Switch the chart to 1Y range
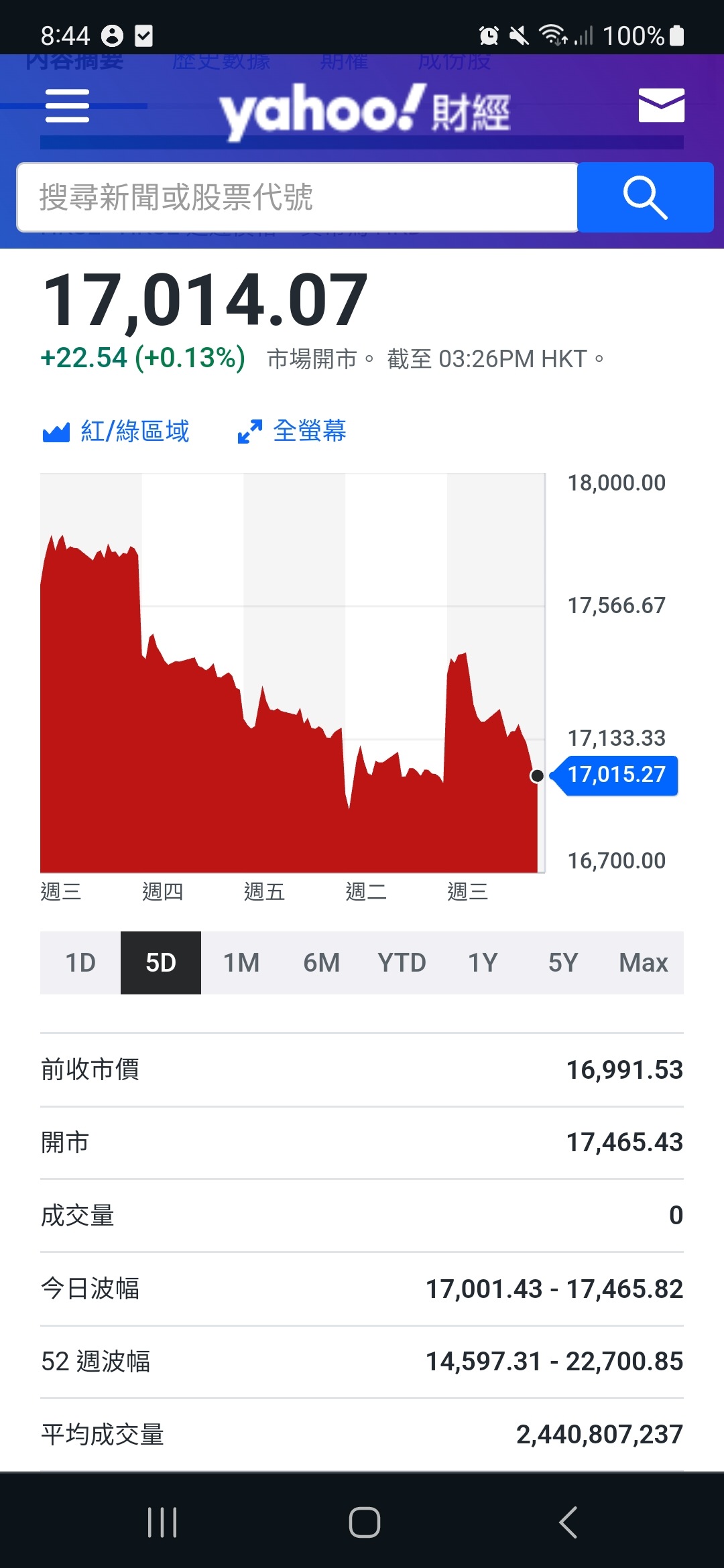 tap(483, 963)
